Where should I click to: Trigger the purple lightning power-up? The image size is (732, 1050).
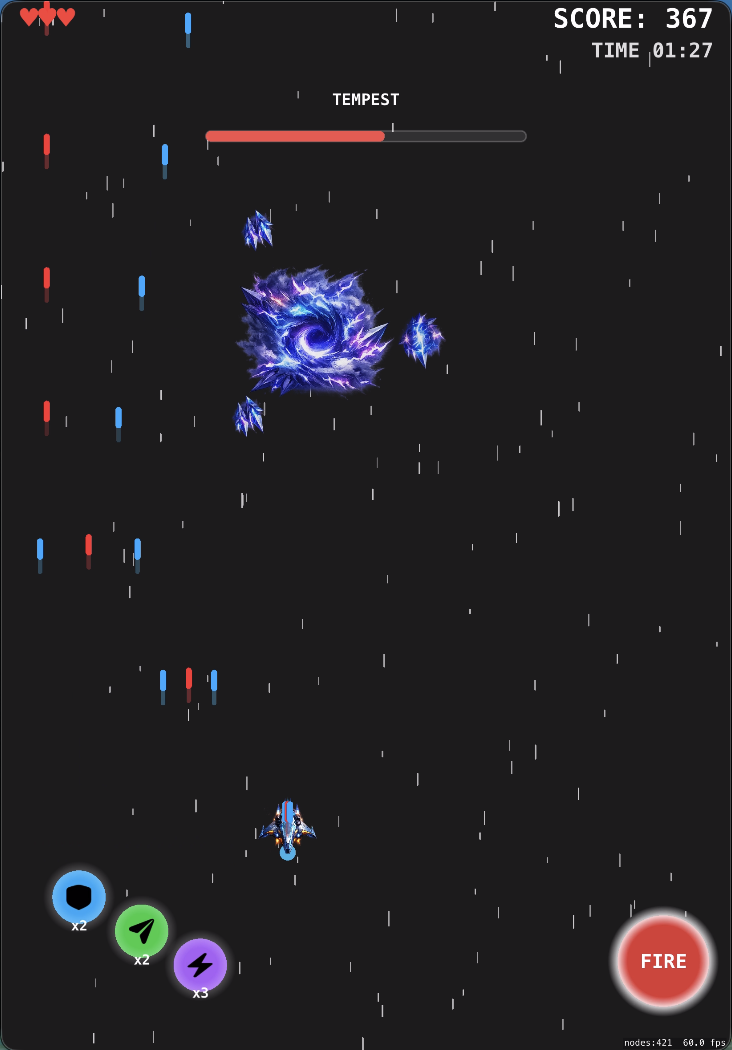click(200, 964)
